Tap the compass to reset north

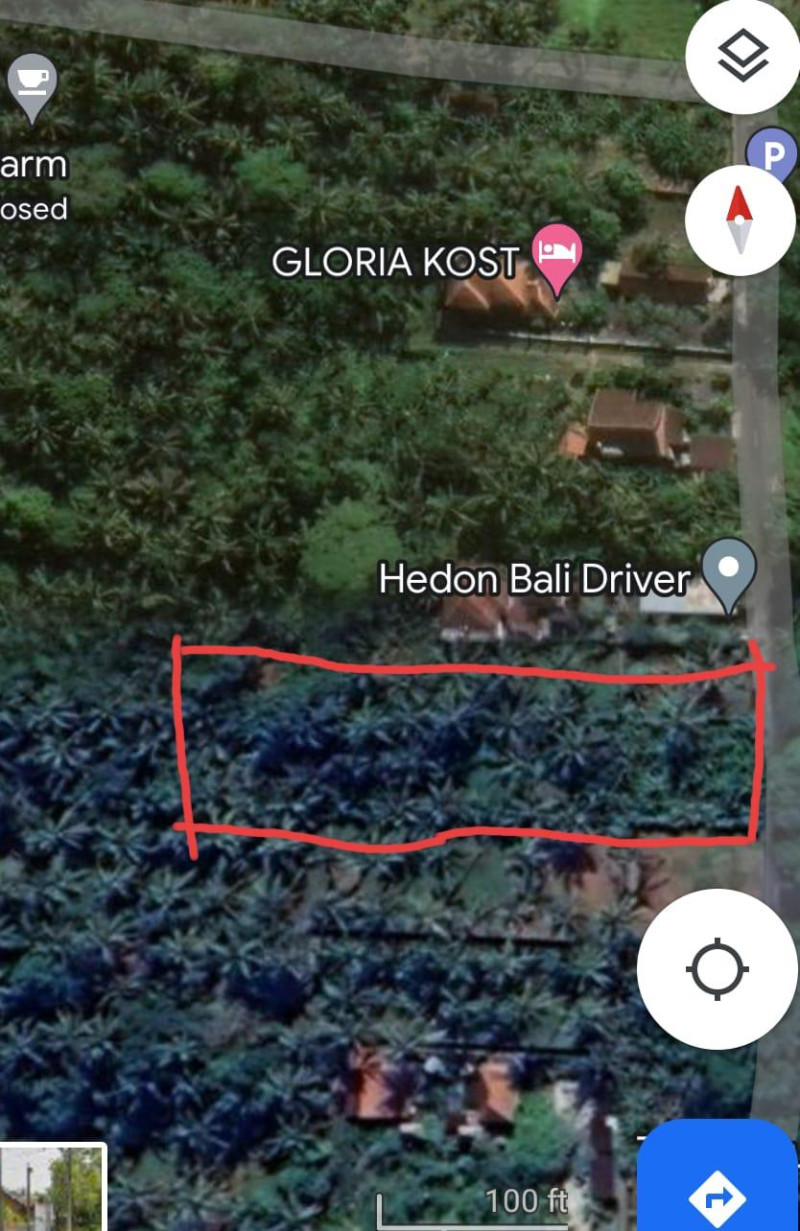pos(740,219)
